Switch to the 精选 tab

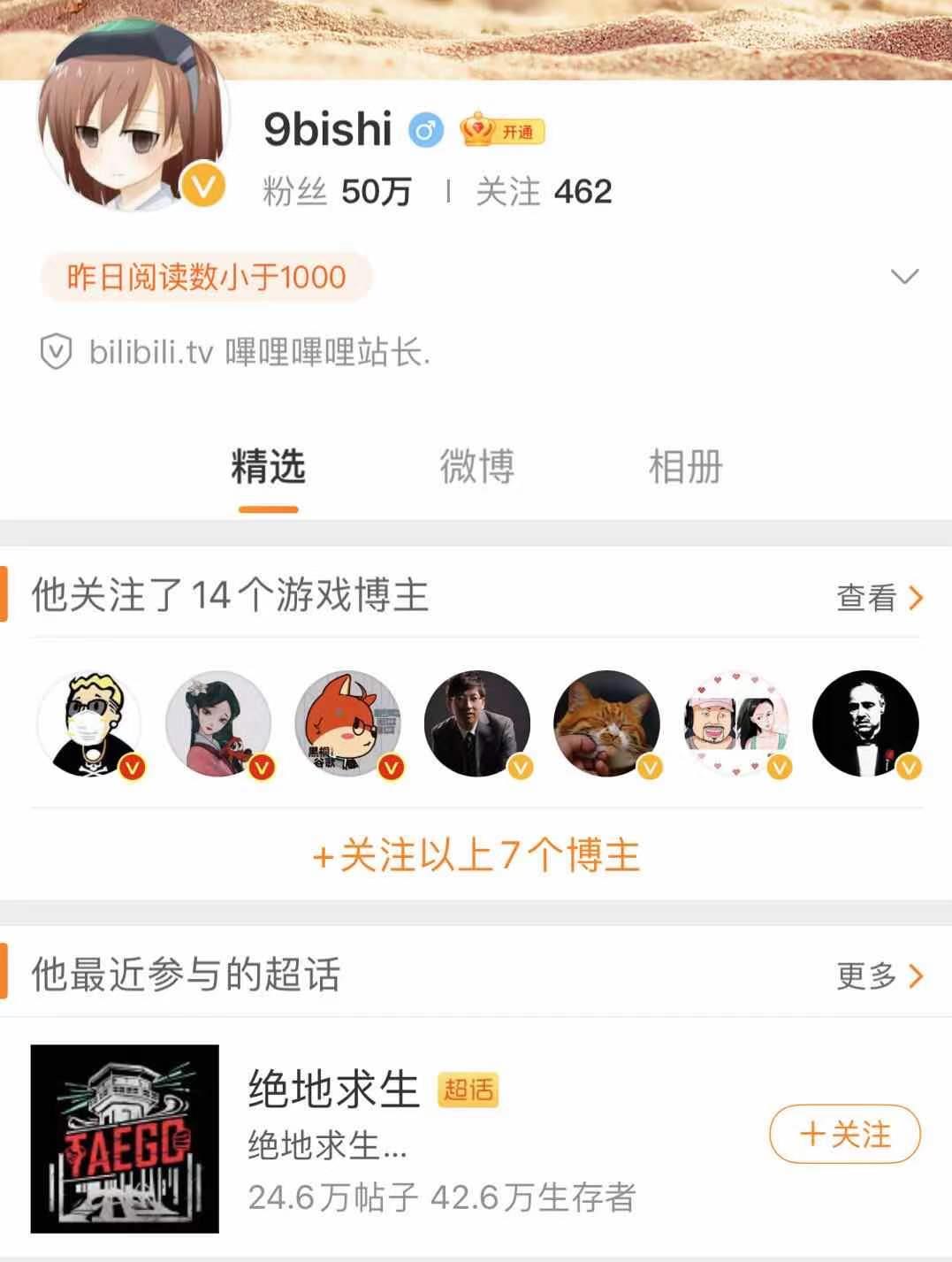click(x=268, y=467)
